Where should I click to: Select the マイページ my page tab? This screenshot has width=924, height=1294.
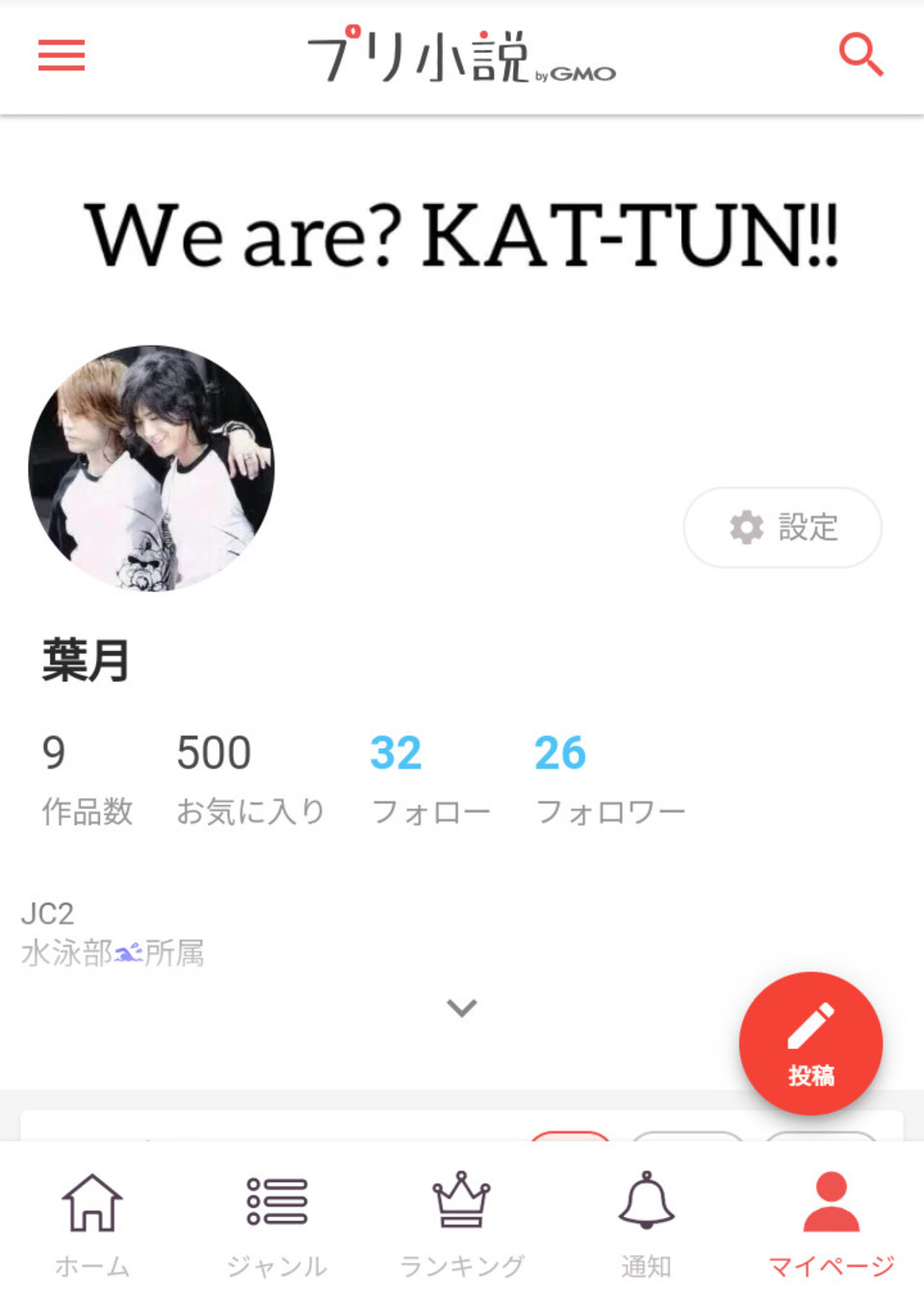(831, 1223)
